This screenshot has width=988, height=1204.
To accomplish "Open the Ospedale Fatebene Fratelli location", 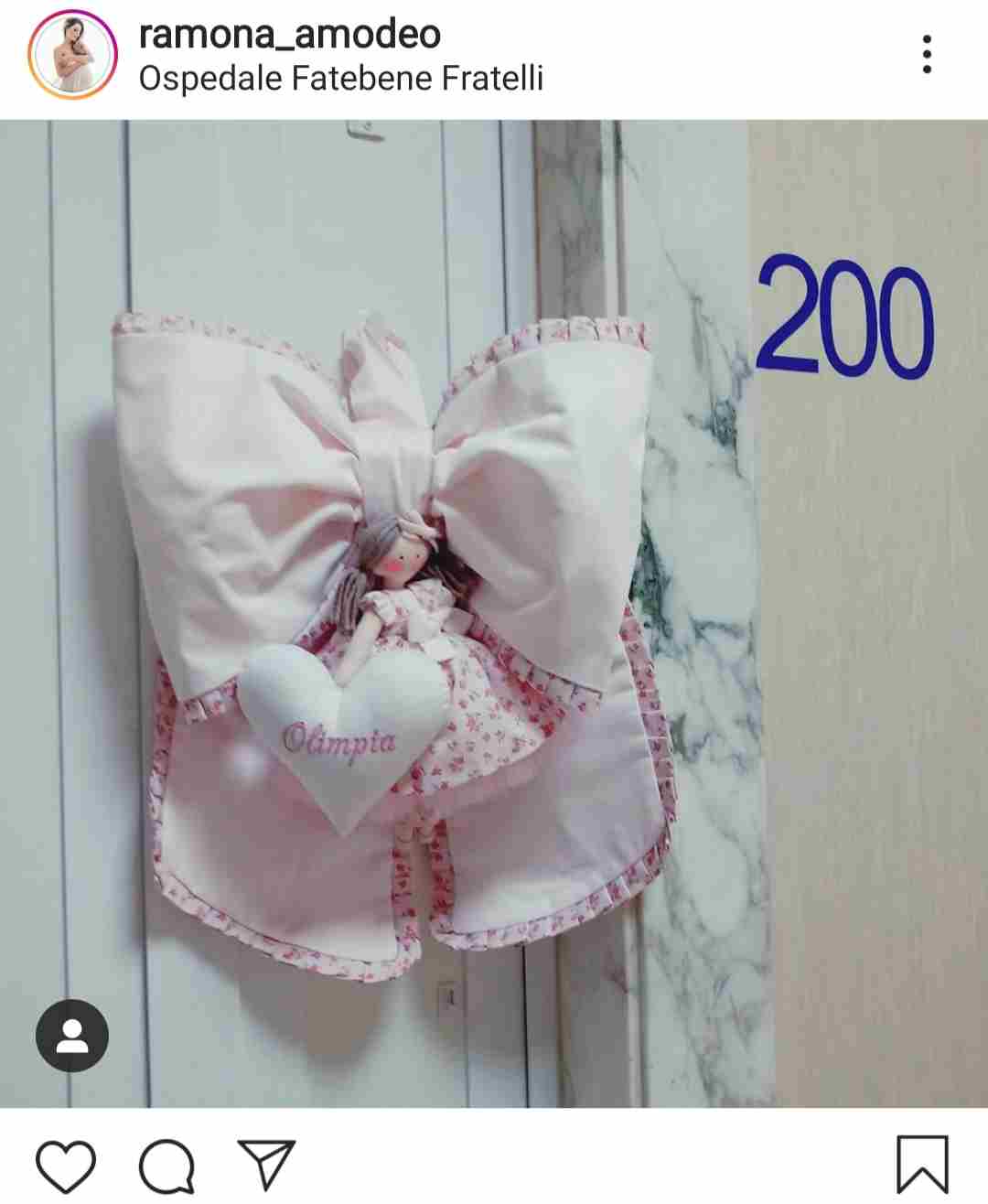I will point(340,79).
